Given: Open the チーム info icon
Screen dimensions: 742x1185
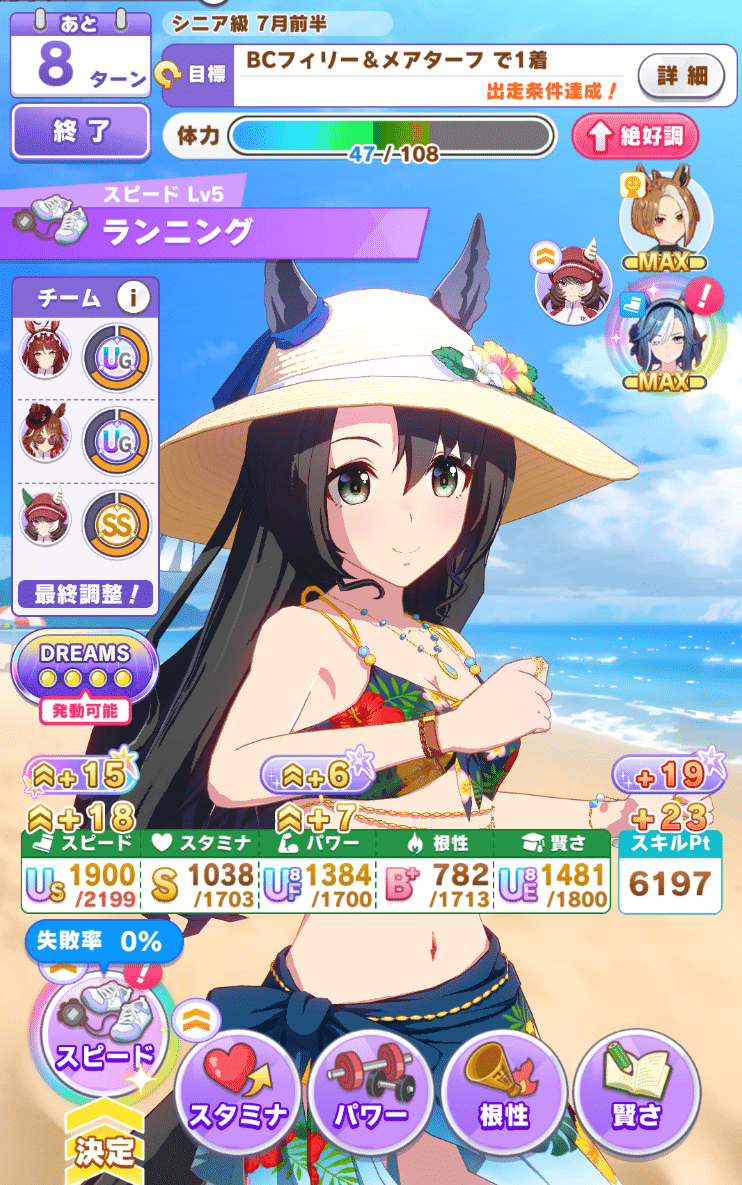Looking at the screenshot, I should (x=131, y=298).
